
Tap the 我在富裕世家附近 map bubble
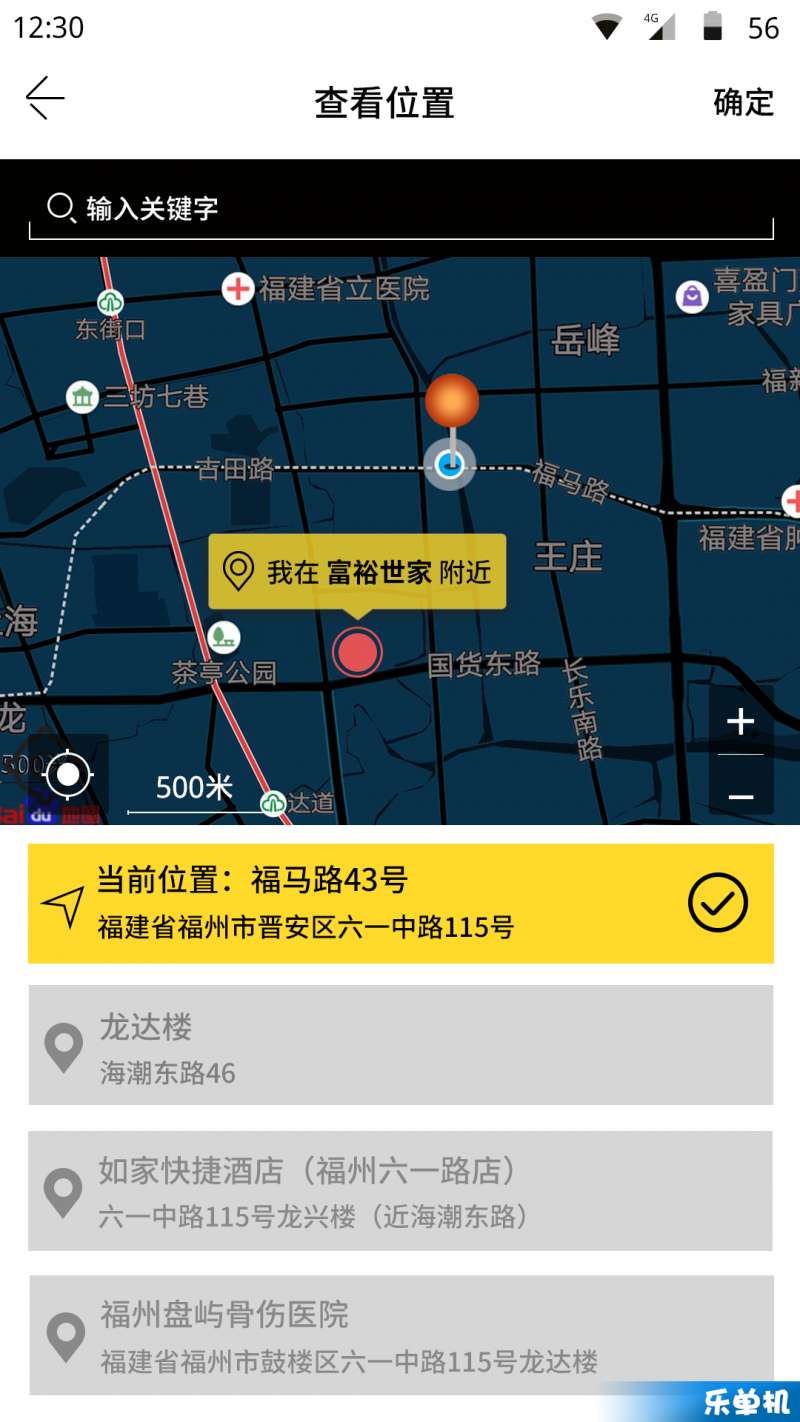[x=357, y=572]
